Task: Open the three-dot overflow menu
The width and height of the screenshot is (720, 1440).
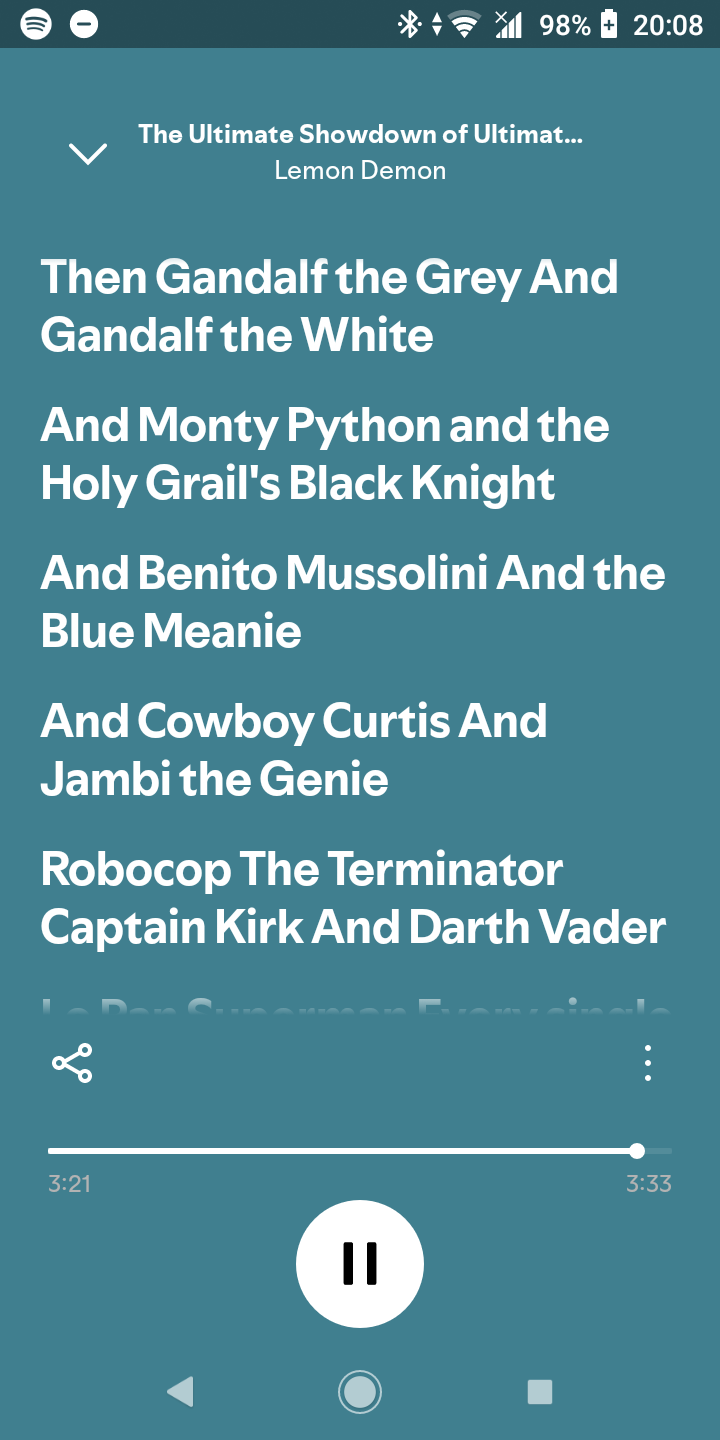Action: 648,1063
